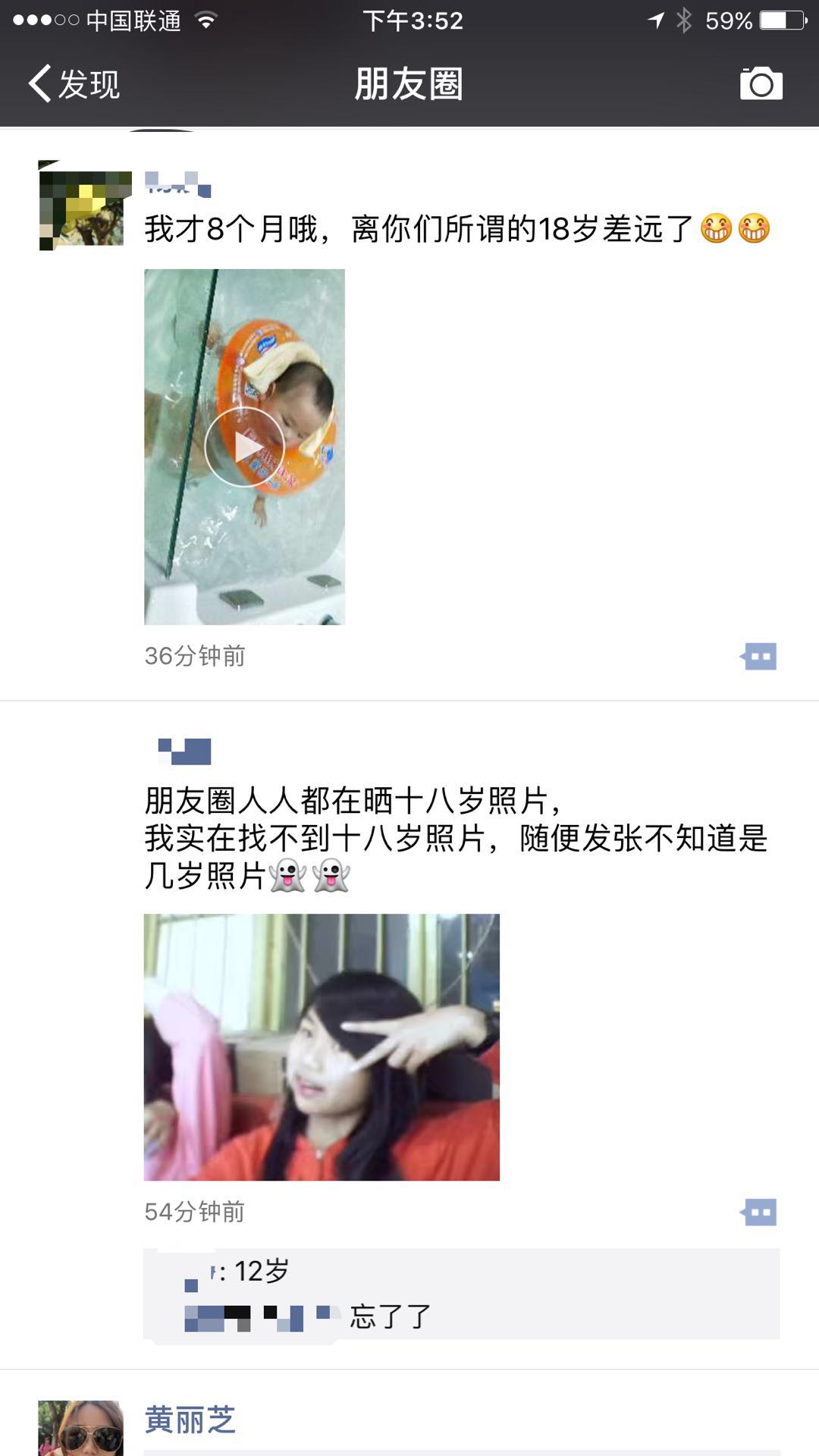
Task: Tap 黄丽芝's avatar with sunglasses
Action: (80, 1427)
